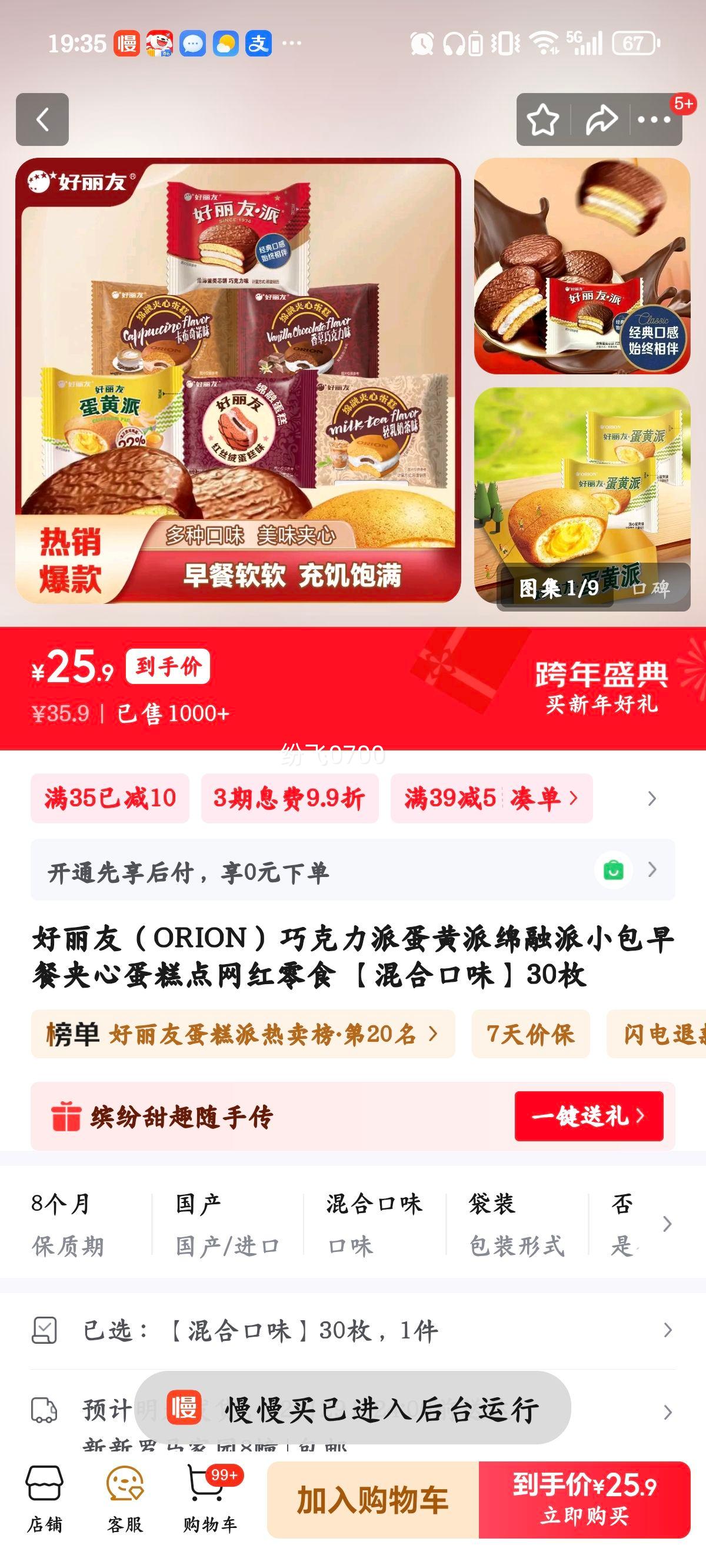Image resolution: width=706 pixels, height=1568 pixels.
Task: Click the back arrow at top left
Action: tap(41, 119)
